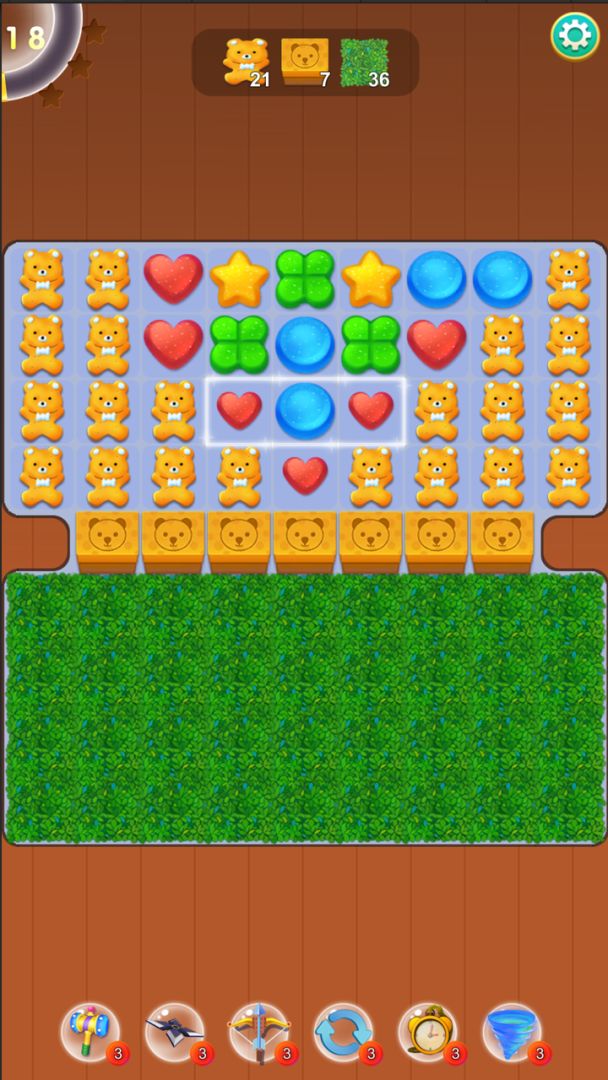
Task: Use the alarm clock booster
Action: coord(428,1032)
